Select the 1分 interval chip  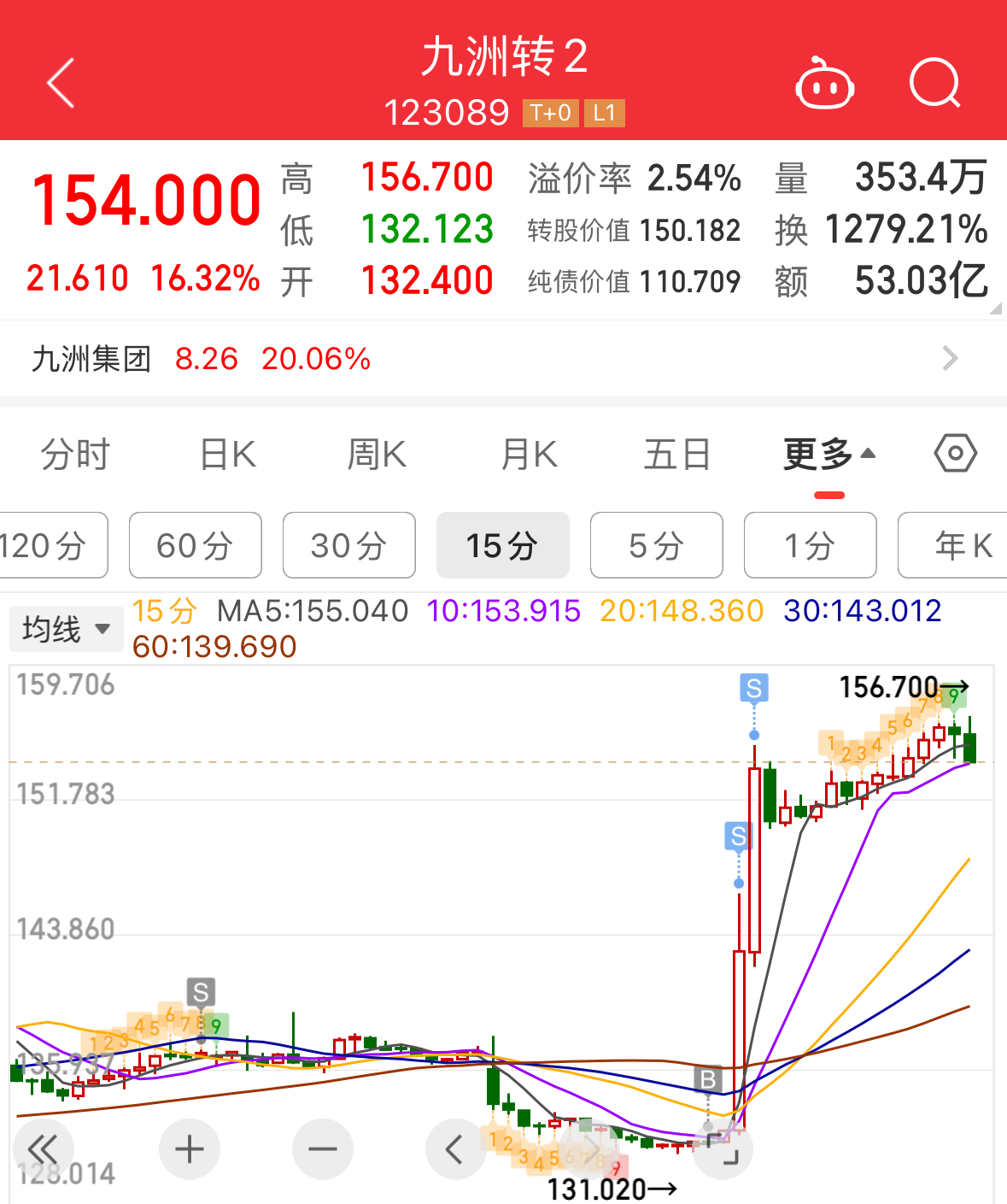click(810, 545)
